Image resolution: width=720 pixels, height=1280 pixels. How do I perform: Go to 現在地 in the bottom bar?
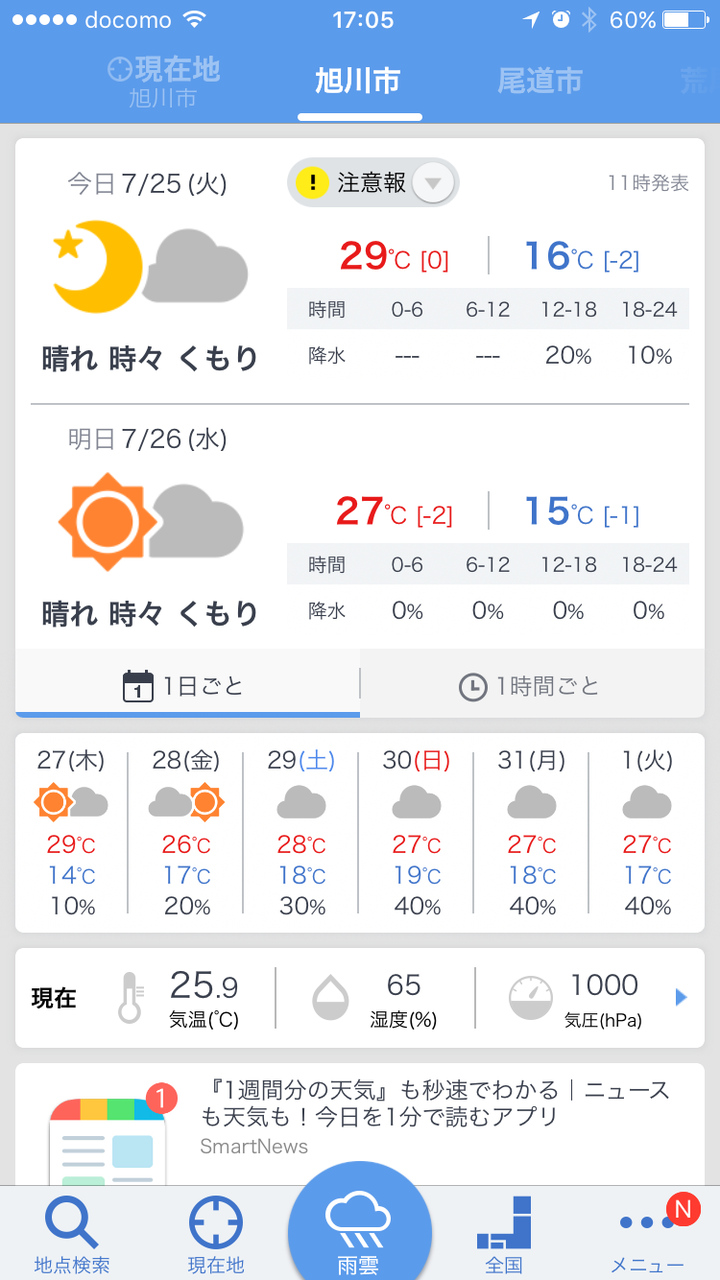tap(216, 1236)
